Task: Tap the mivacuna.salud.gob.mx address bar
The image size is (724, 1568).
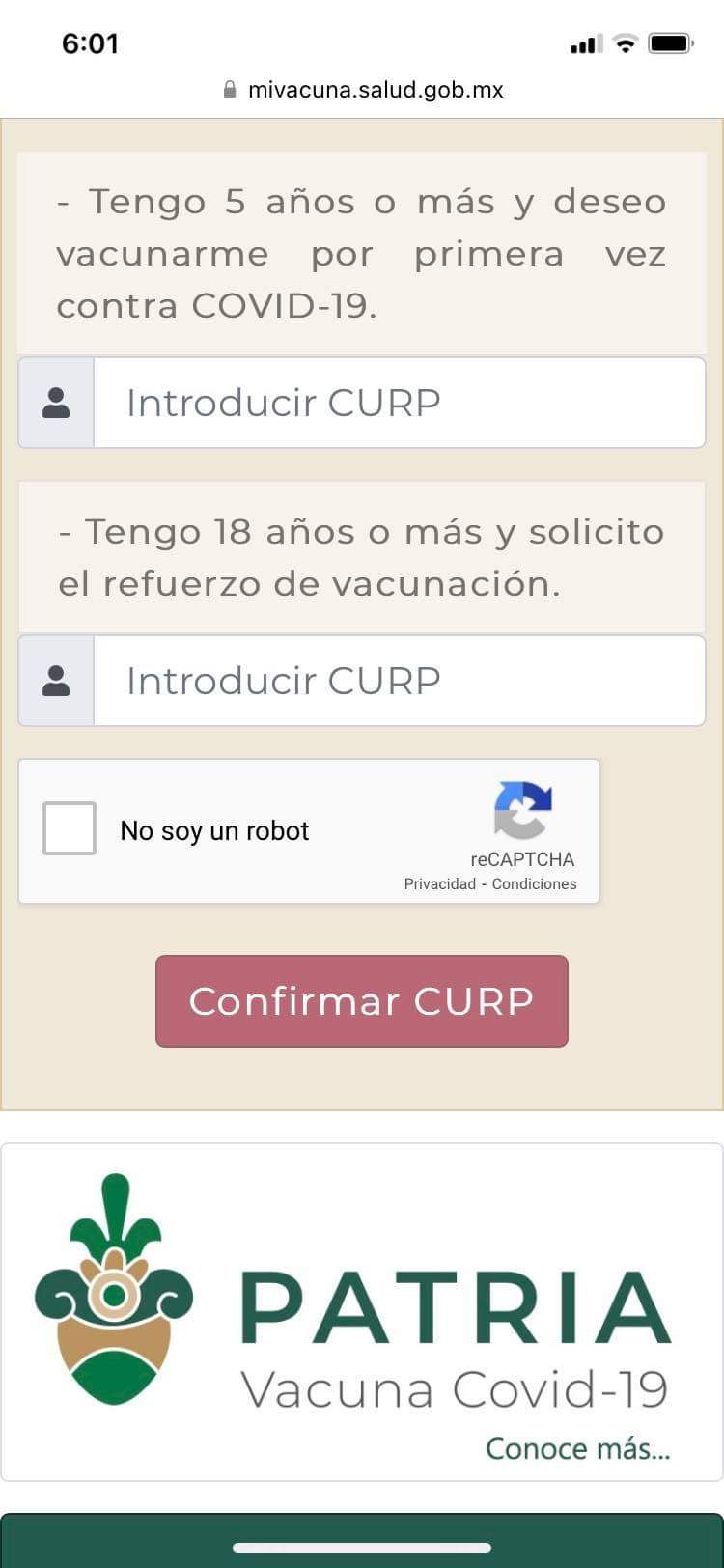Action: [x=363, y=90]
